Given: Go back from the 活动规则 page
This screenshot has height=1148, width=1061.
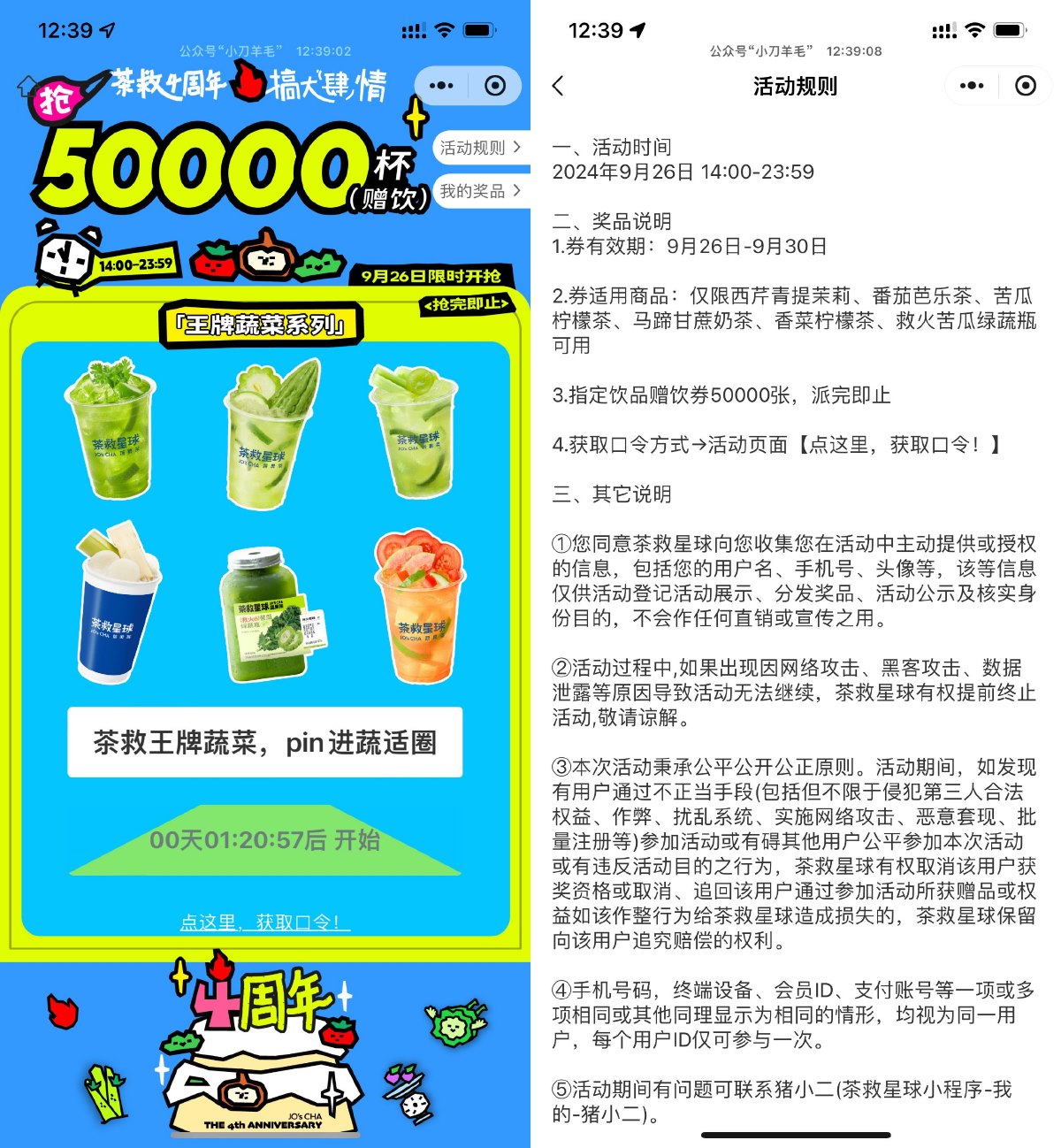Looking at the screenshot, I should click(558, 86).
